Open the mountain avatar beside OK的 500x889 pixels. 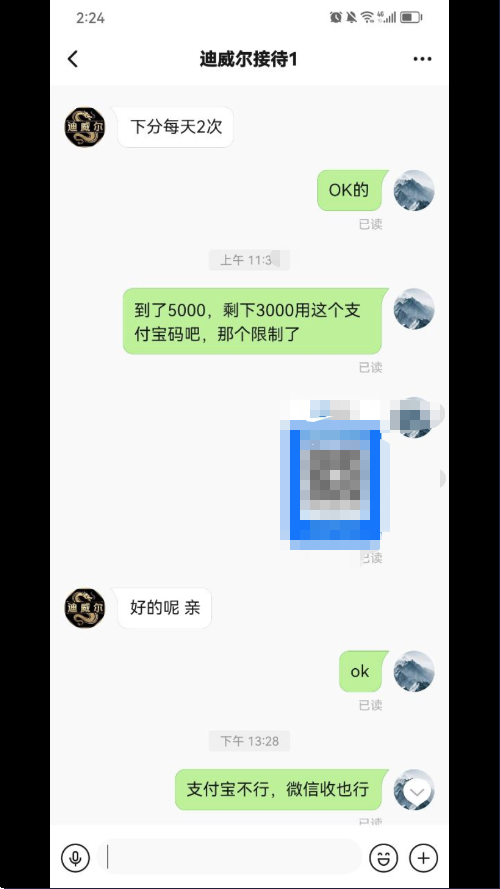click(x=414, y=190)
